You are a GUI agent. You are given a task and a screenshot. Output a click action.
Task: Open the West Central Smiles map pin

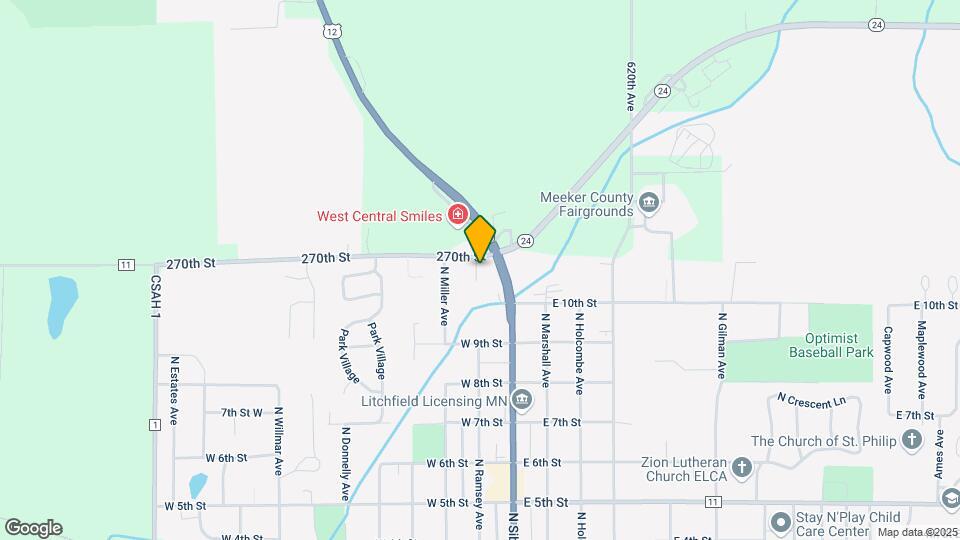[458, 214]
